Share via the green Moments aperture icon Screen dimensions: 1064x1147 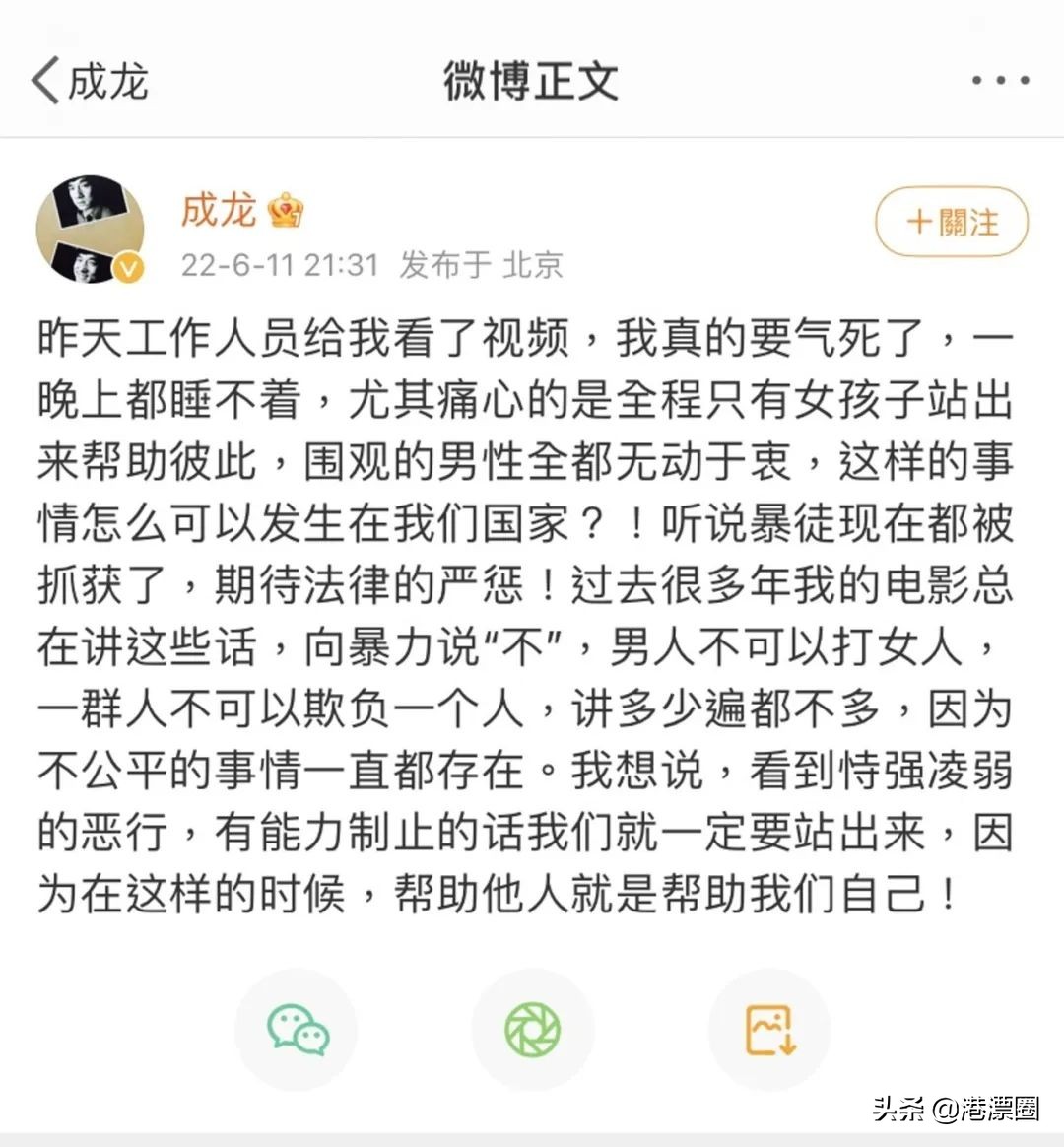coord(532,1029)
